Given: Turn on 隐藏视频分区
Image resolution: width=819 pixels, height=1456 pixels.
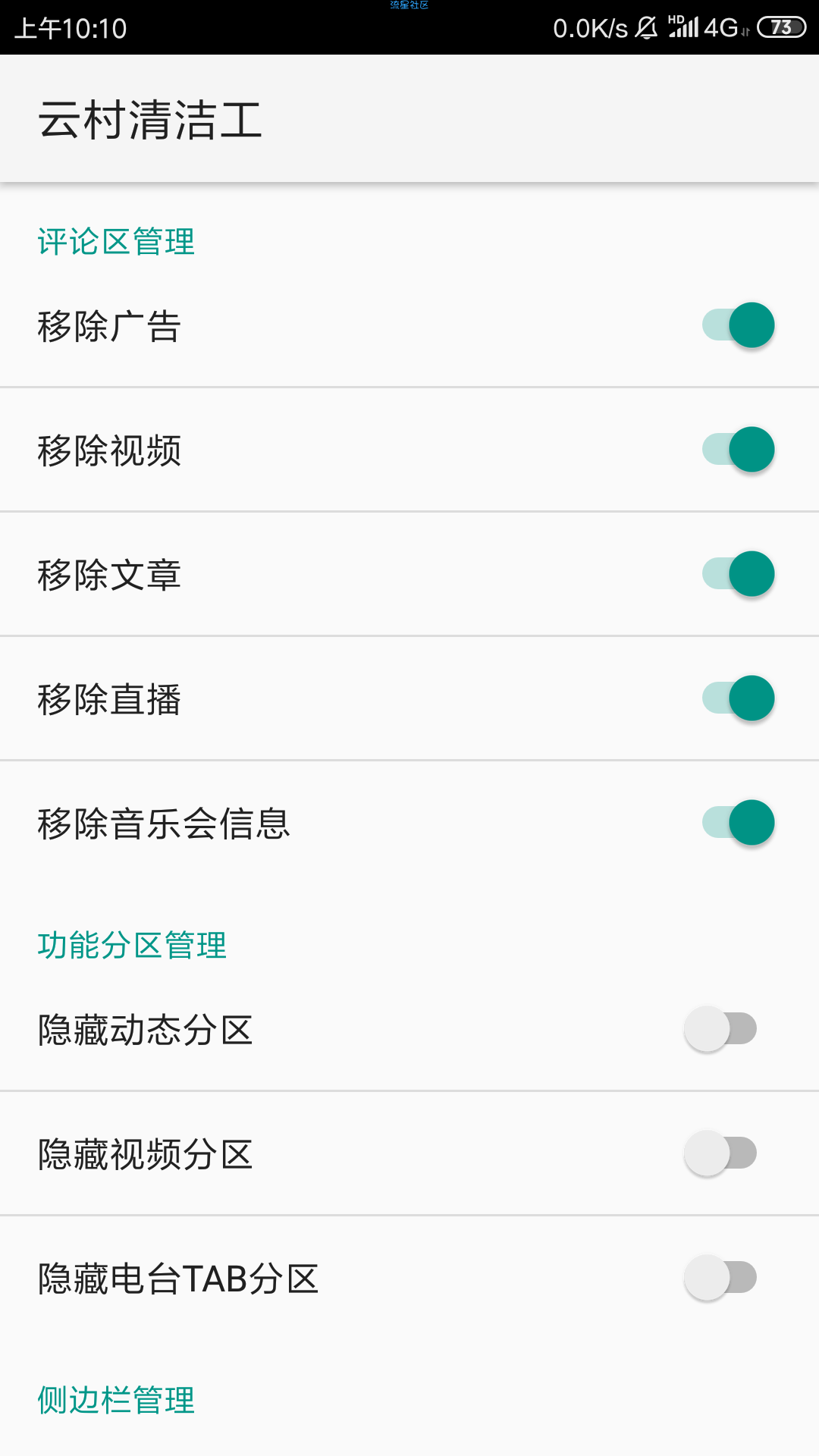Looking at the screenshot, I should point(720,1153).
